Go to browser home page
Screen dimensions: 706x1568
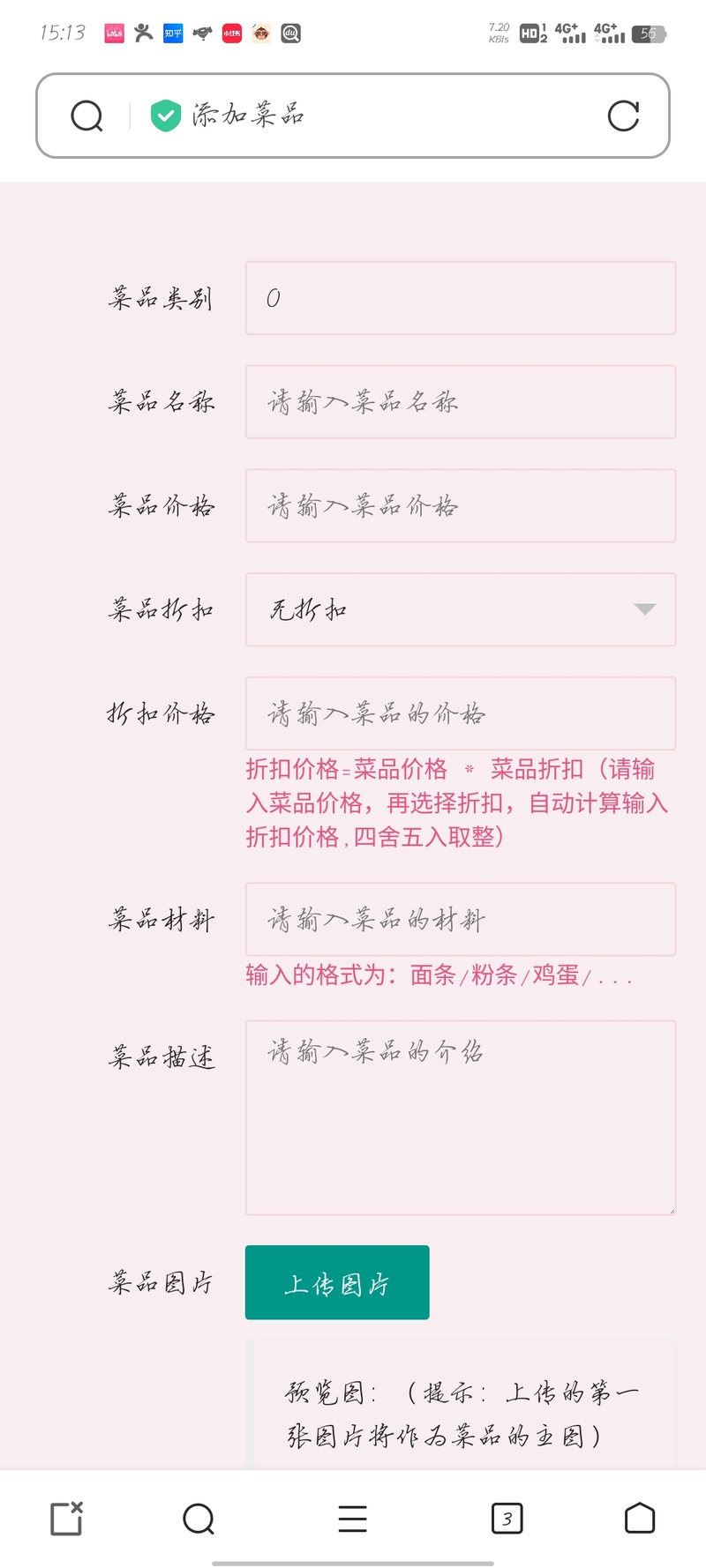pyautogui.click(x=640, y=1519)
